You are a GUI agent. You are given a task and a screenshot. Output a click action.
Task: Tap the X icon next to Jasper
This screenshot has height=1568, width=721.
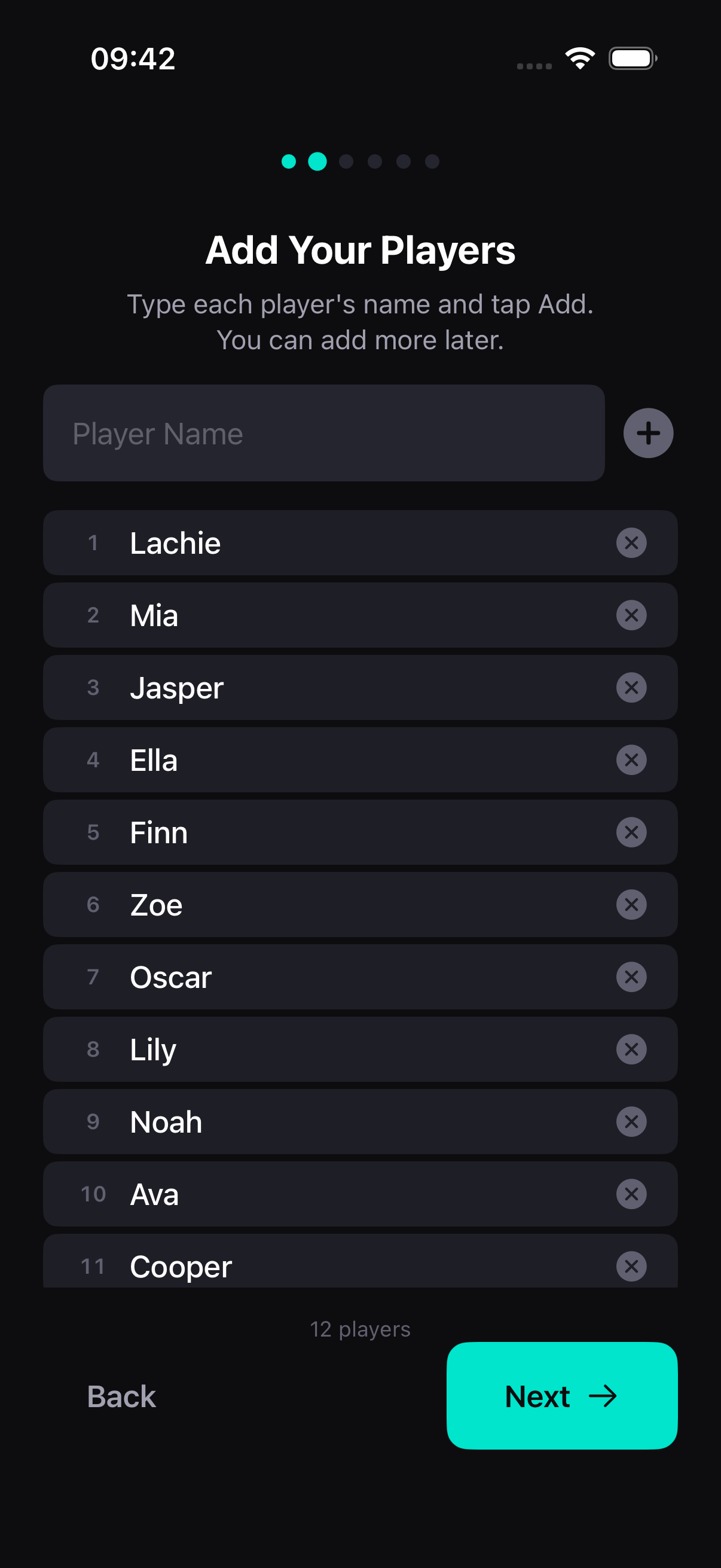coord(631,687)
